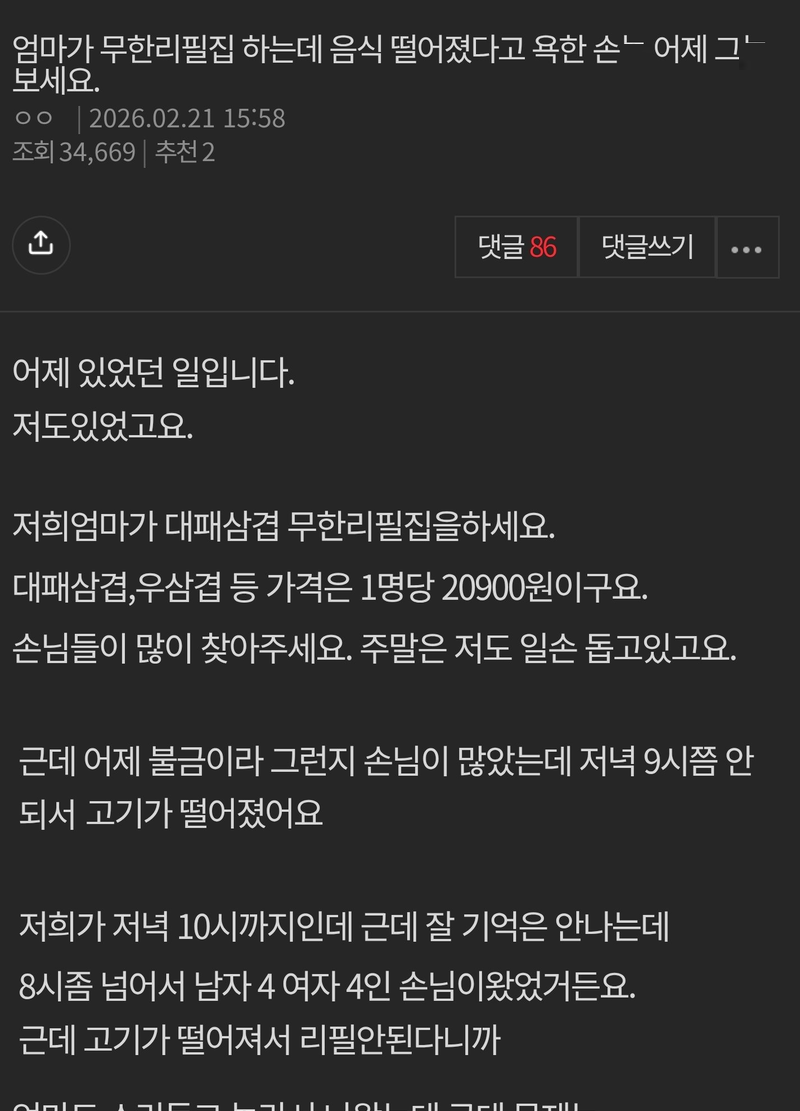800x1111 pixels.
Task: Open the three-dot more options menu
Action: (747, 248)
